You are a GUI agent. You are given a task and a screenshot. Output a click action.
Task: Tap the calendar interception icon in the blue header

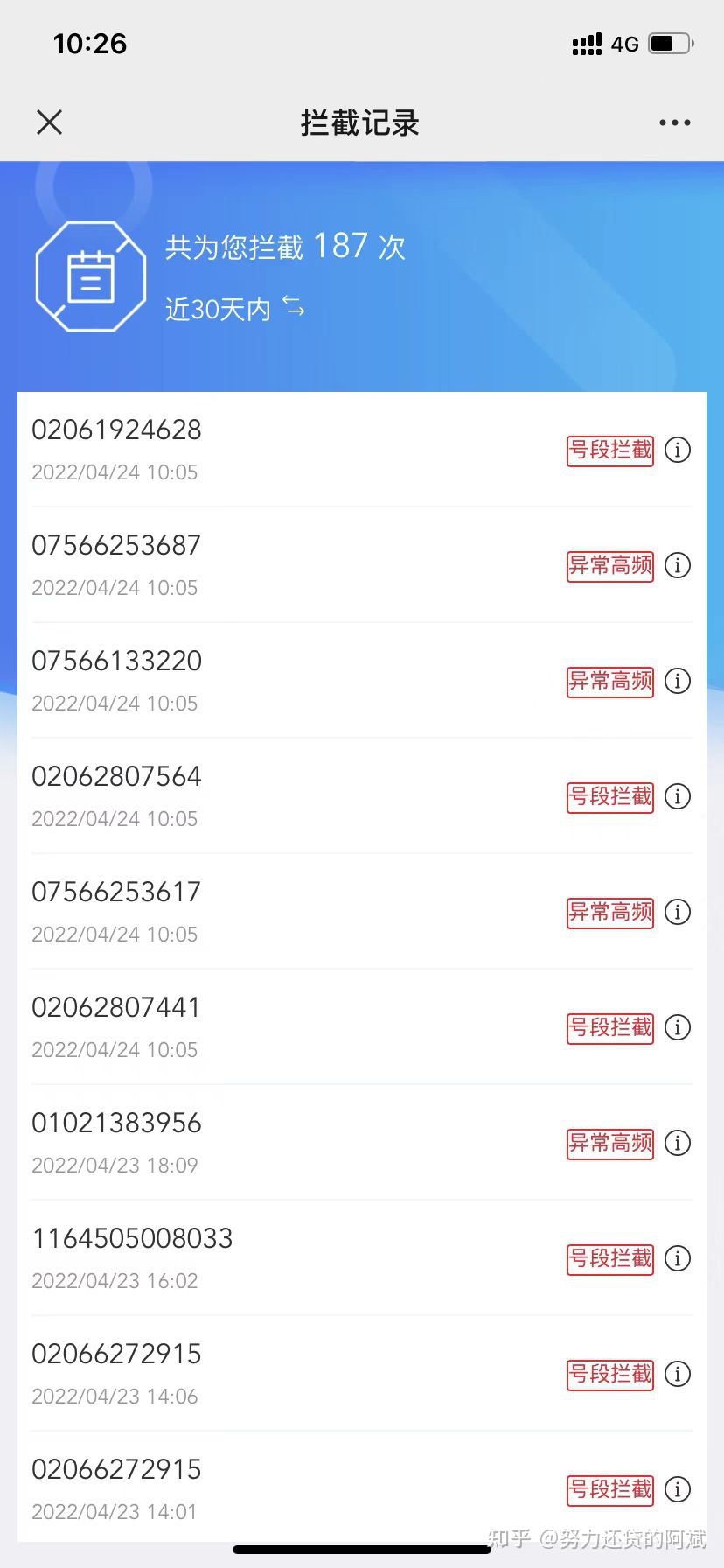click(90, 276)
